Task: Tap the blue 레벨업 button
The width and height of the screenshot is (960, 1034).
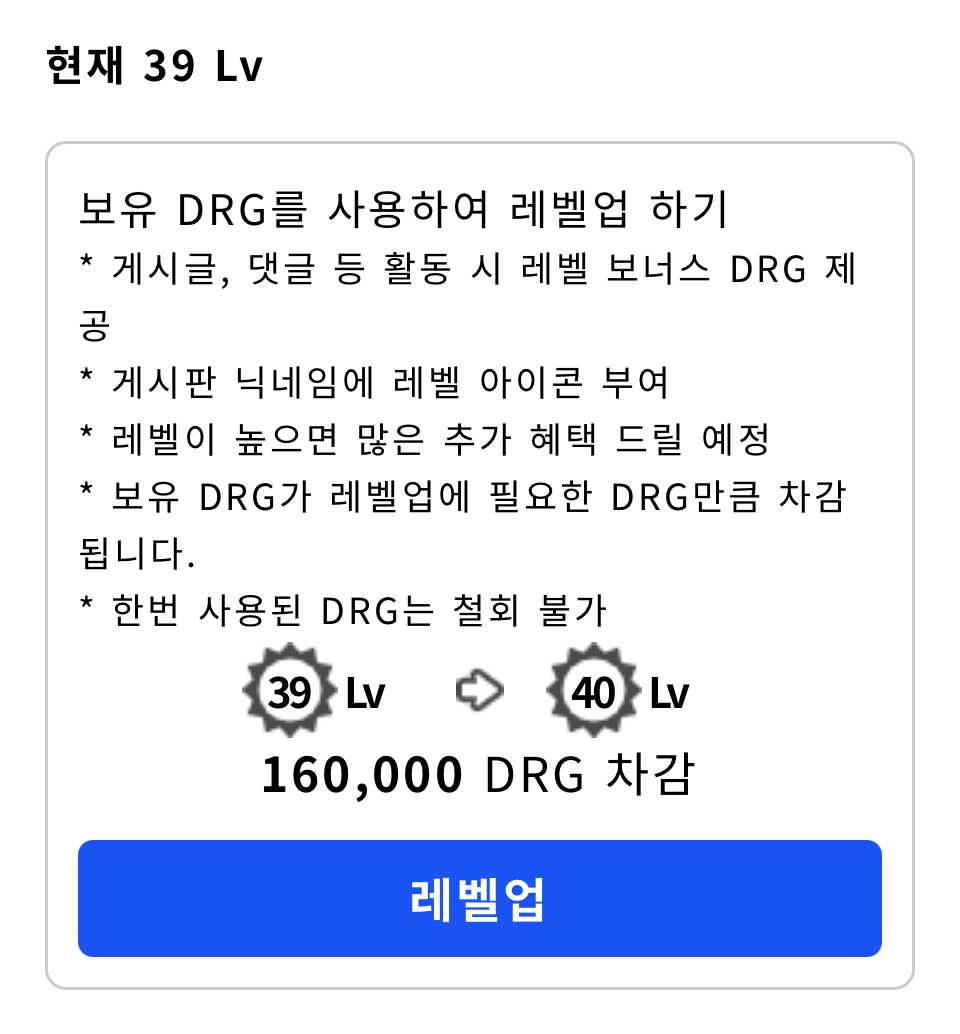Action: [479, 898]
